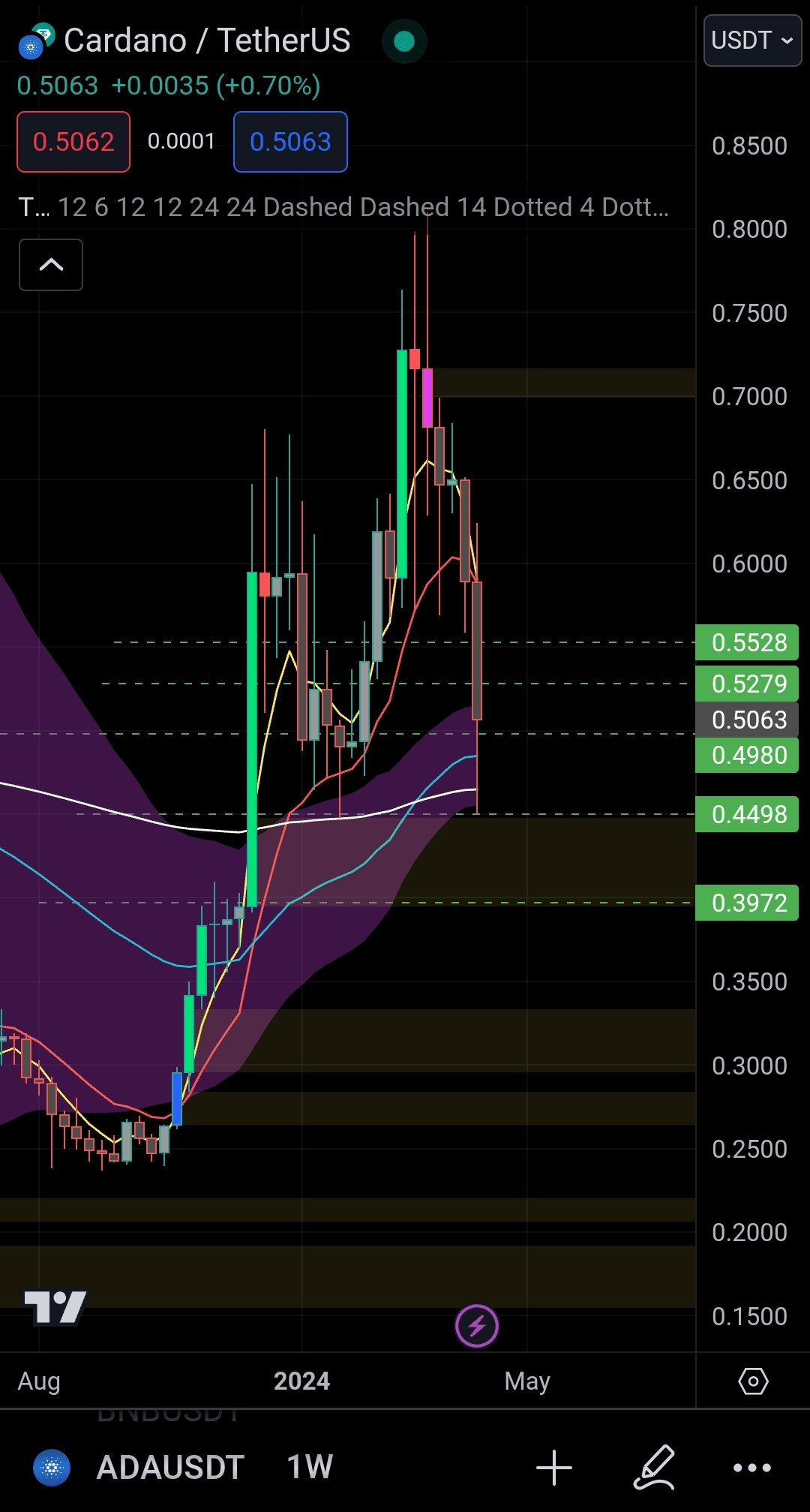Collapse the indicator legend arrow

51,265
